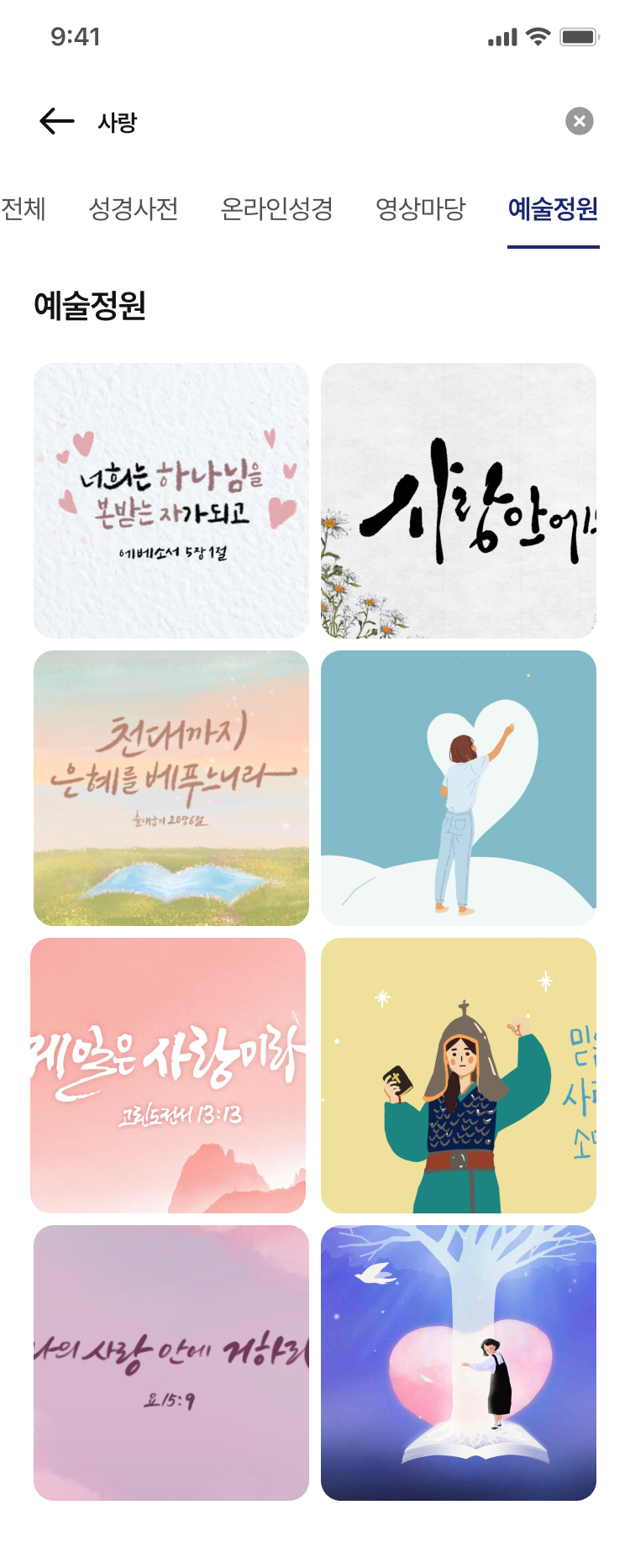Open the 온라인성경 tab
This screenshot has height=1568, width=630.
click(x=276, y=208)
